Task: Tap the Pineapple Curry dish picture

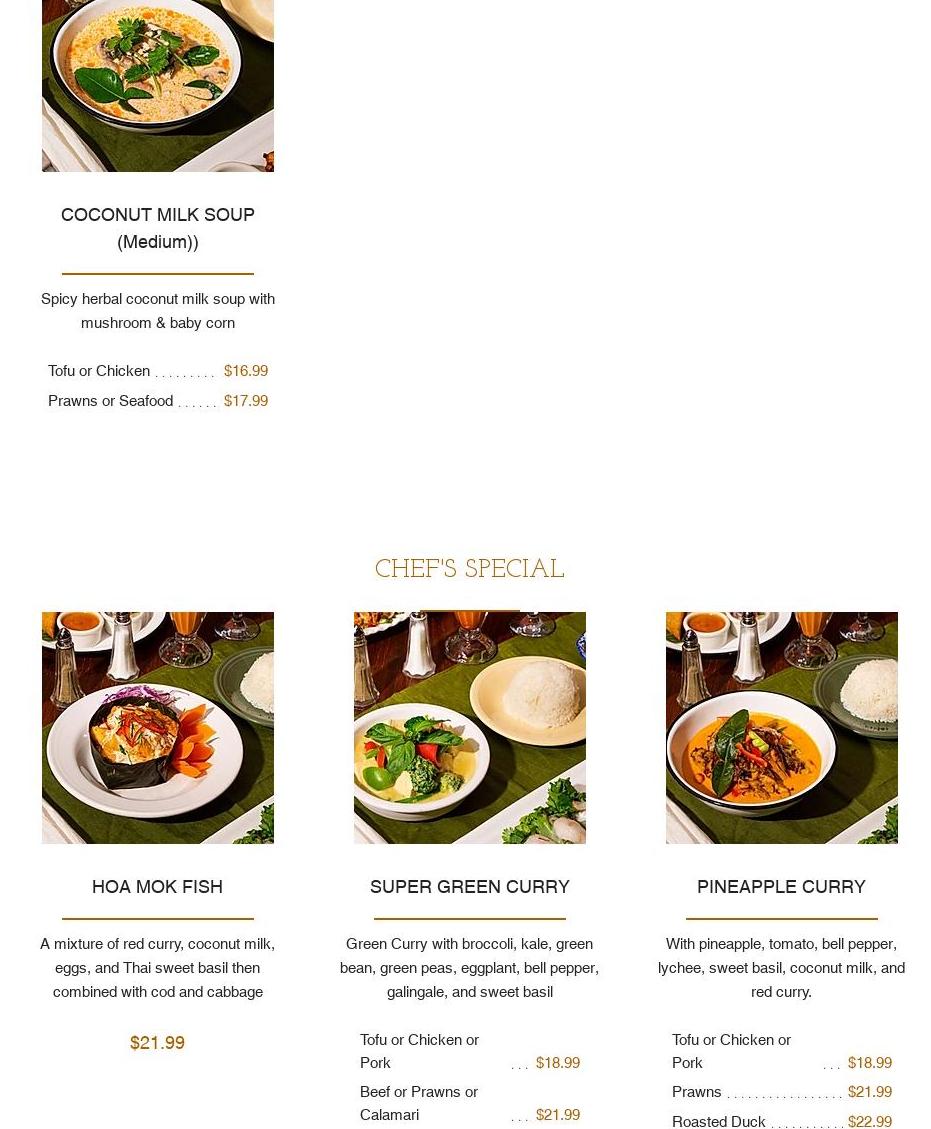Action: [x=781, y=727]
